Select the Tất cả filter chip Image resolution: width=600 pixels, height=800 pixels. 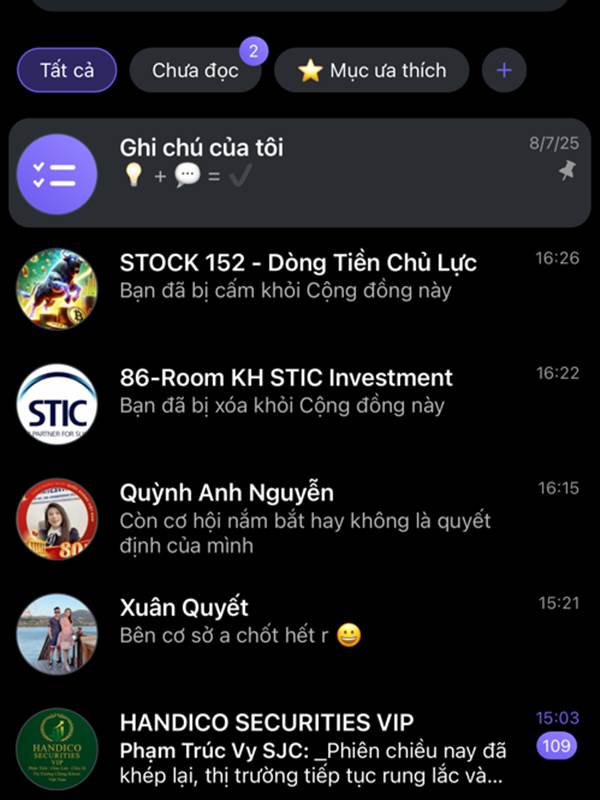point(67,71)
